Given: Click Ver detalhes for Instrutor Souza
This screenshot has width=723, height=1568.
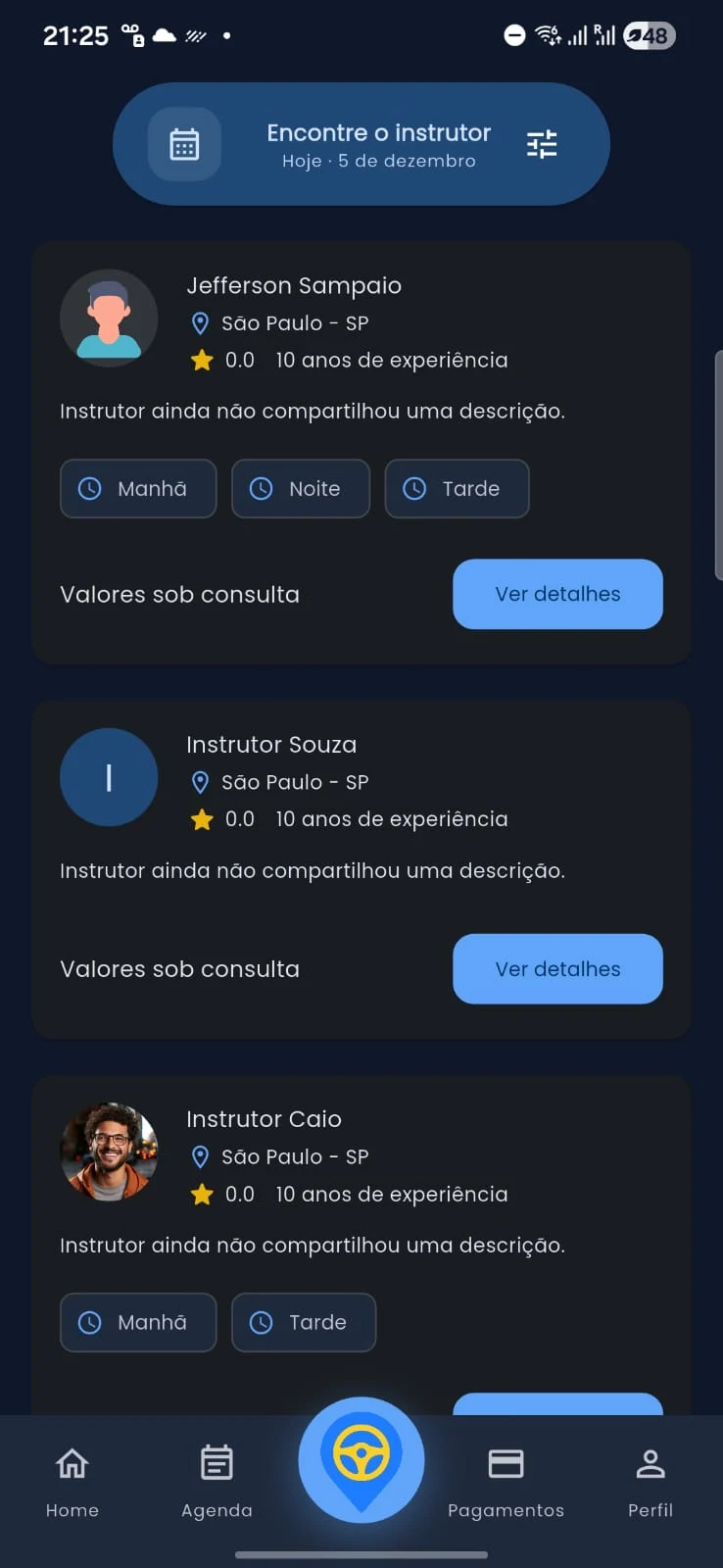Looking at the screenshot, I should tap(557, 968).
